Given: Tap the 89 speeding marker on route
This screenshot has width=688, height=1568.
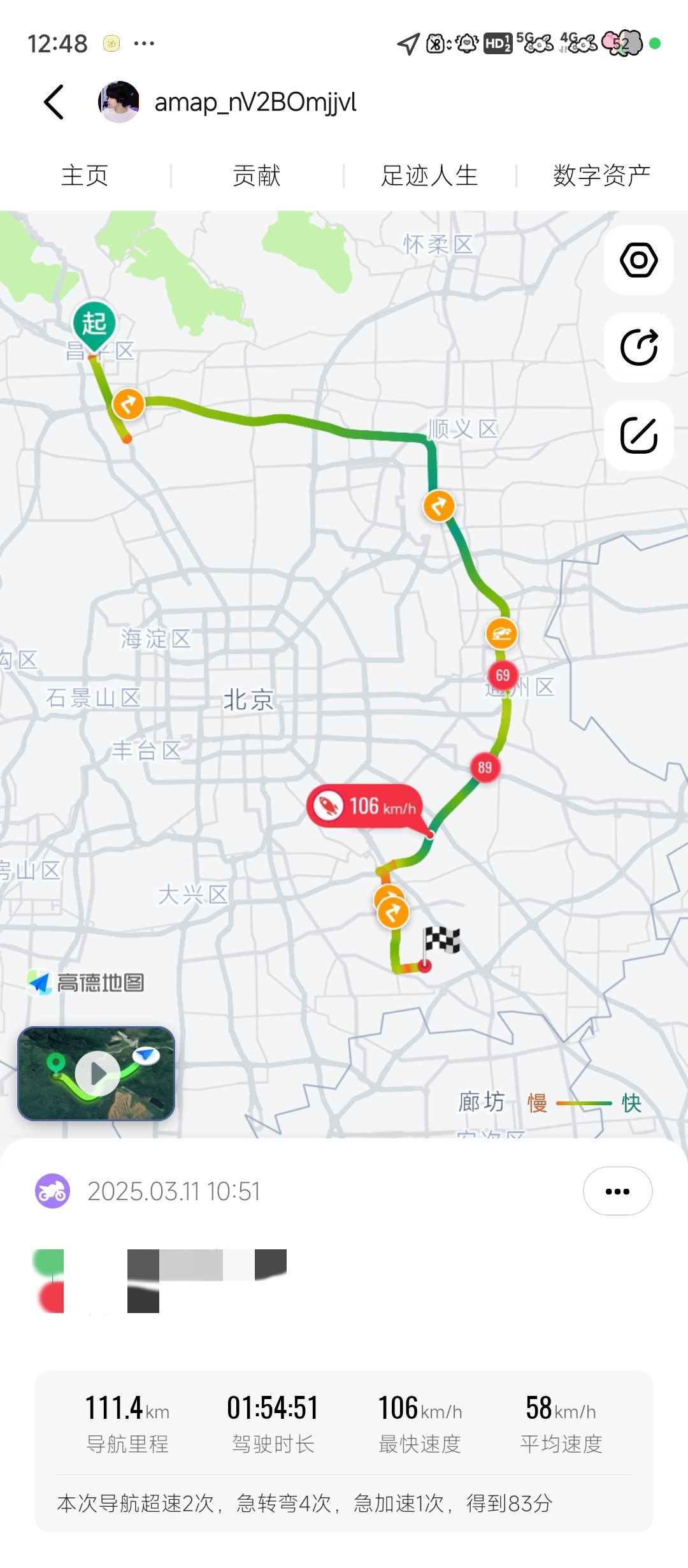Looking at the screenshot, I should click(485, 767).
